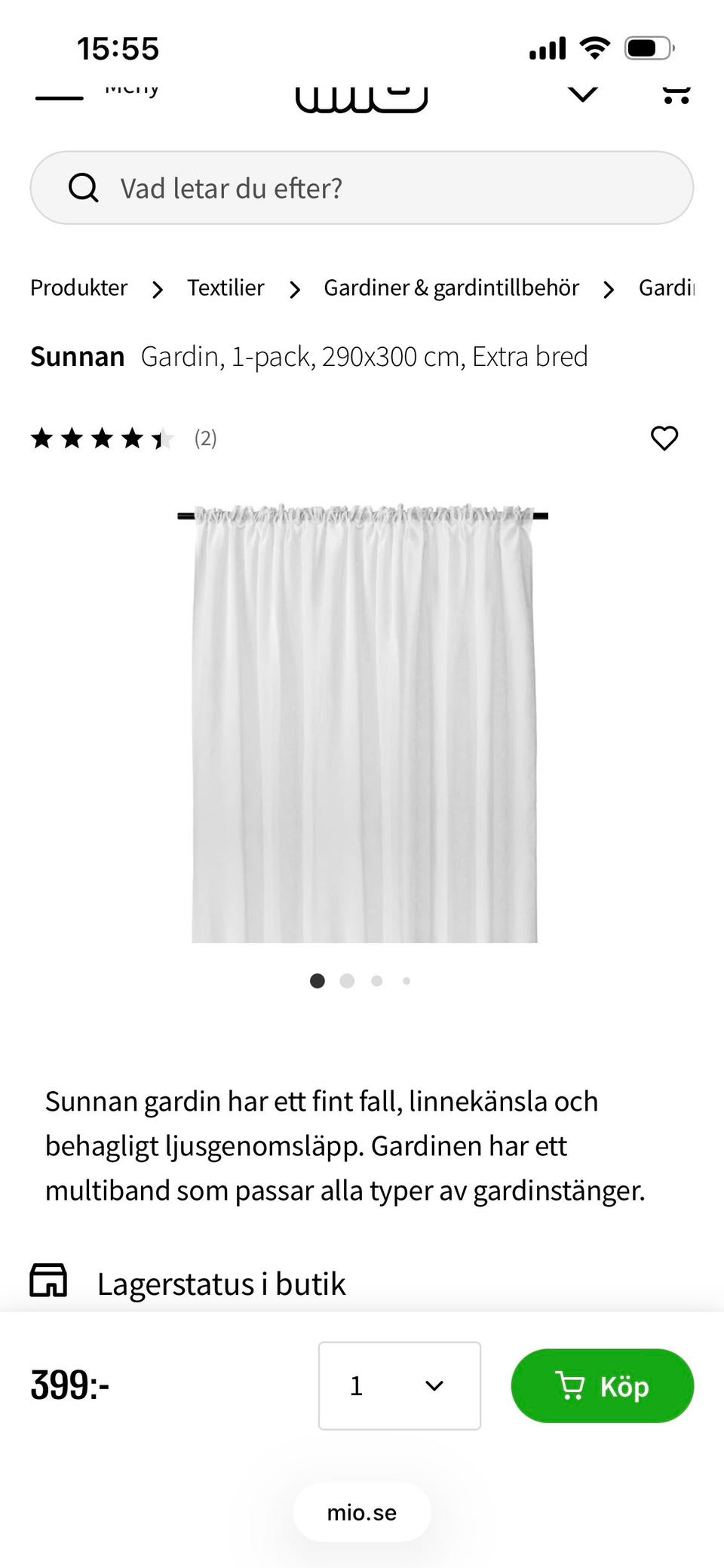Navigate to Produkter breadcrumb
The width and height of the screenshot is (724, 1568).
pyautogui.click(x=78, y=287)
